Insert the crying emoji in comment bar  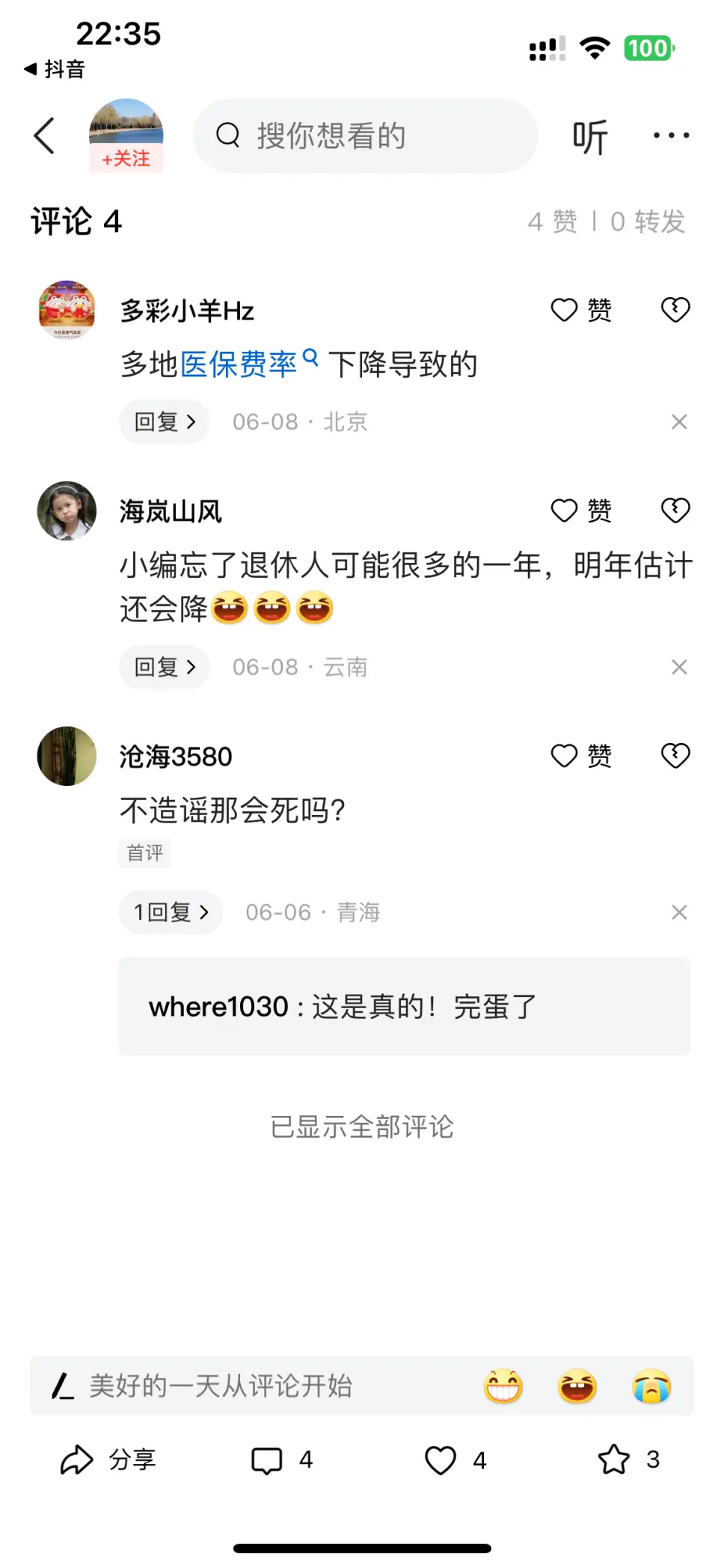point(651,1387)
